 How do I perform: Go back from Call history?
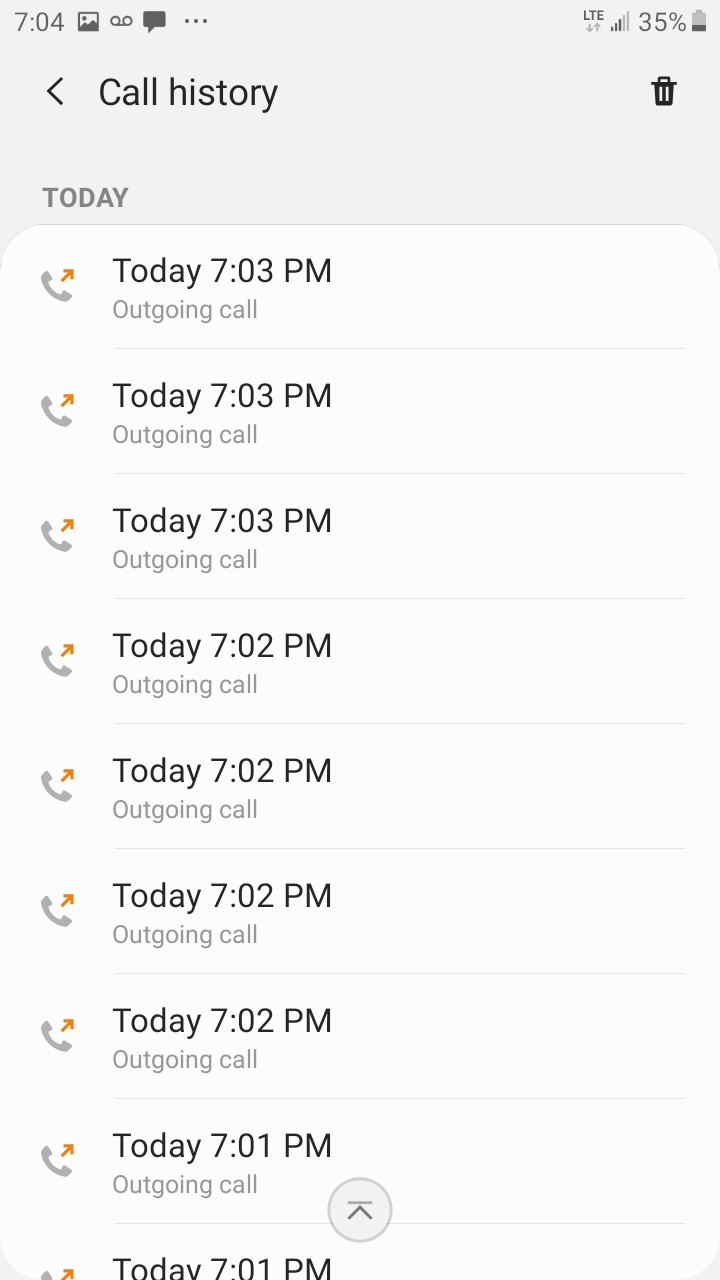pyautogui.click(x=56, y=92)
